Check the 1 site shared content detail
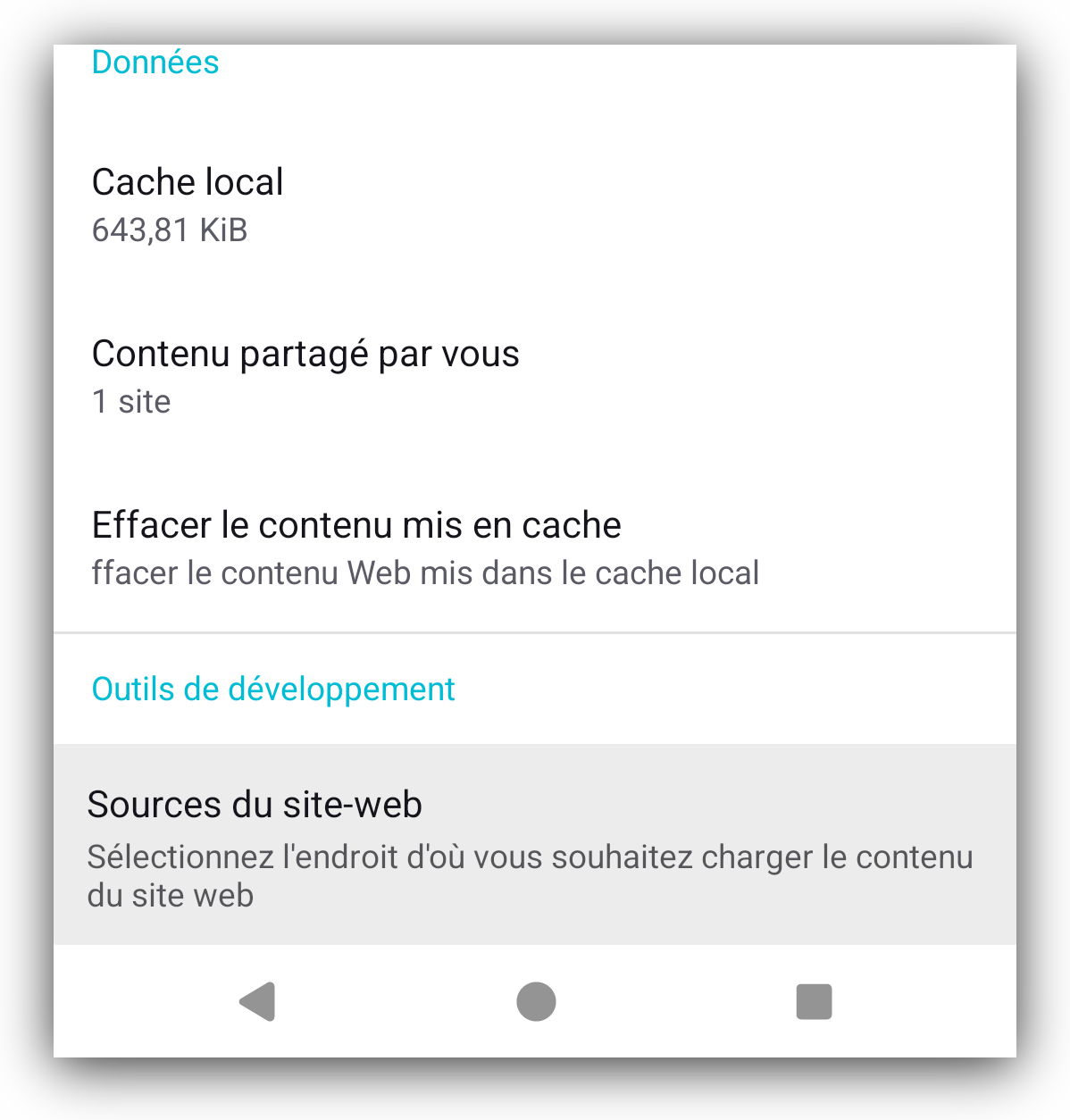Viewport: 1070px width, 1120px height. pos(130,401)
